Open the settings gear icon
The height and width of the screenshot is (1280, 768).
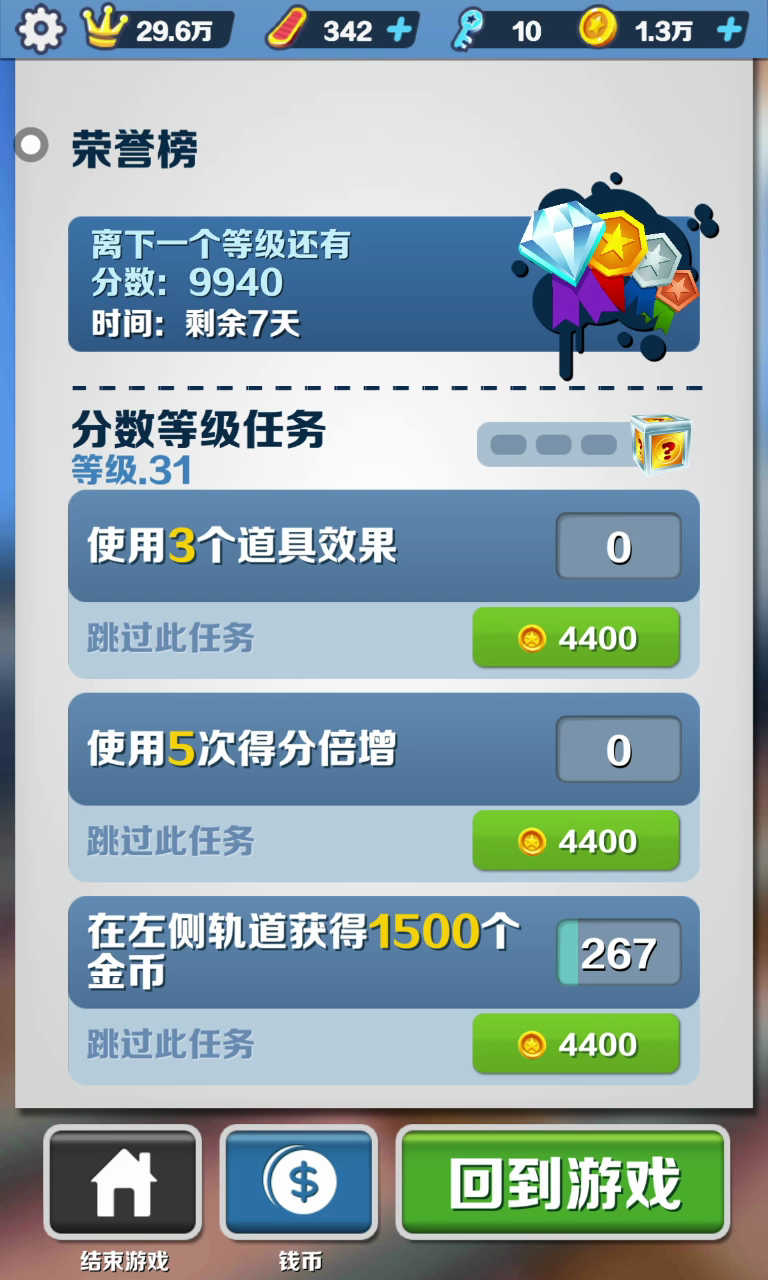pos(40,29)
